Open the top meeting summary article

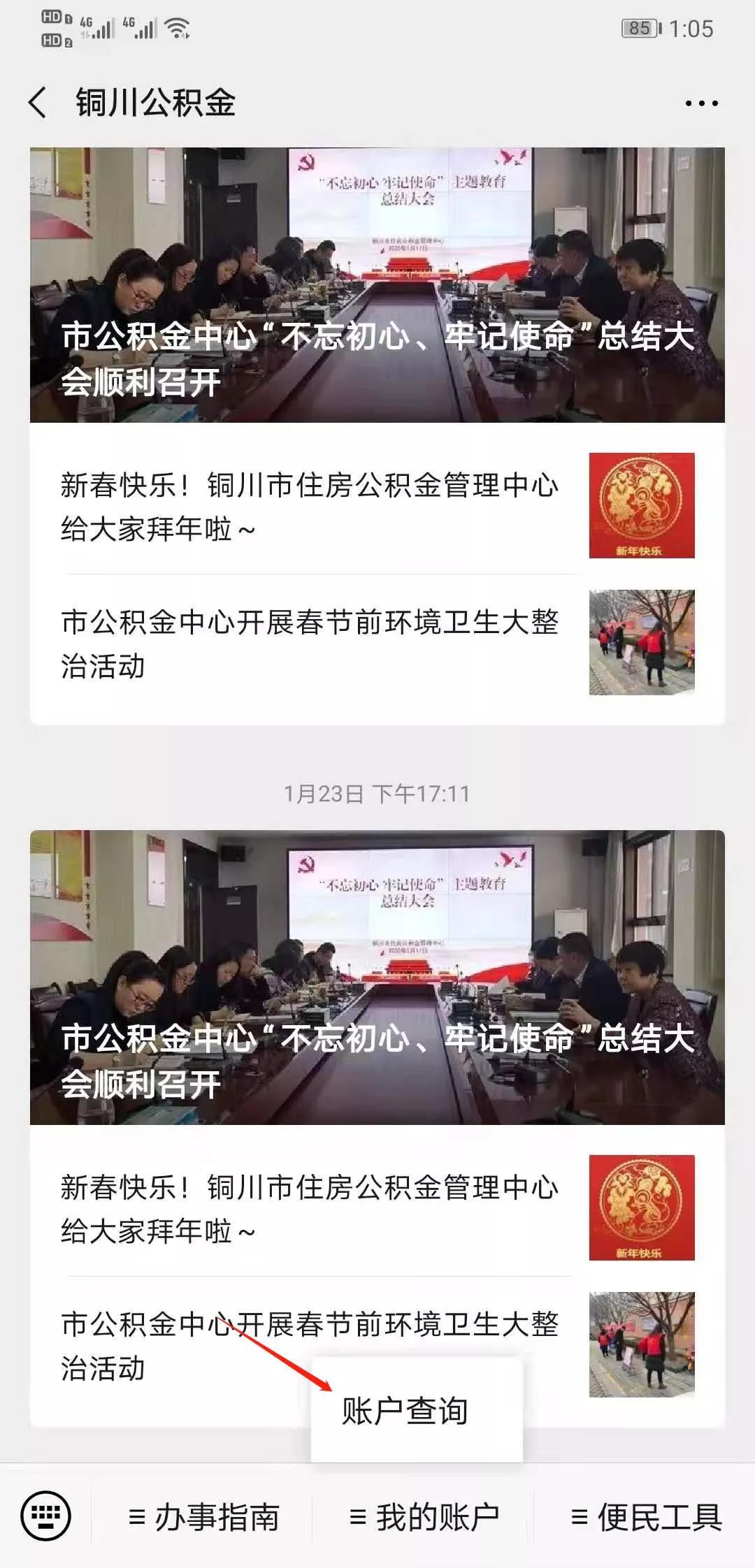click(x=377, y=280)
